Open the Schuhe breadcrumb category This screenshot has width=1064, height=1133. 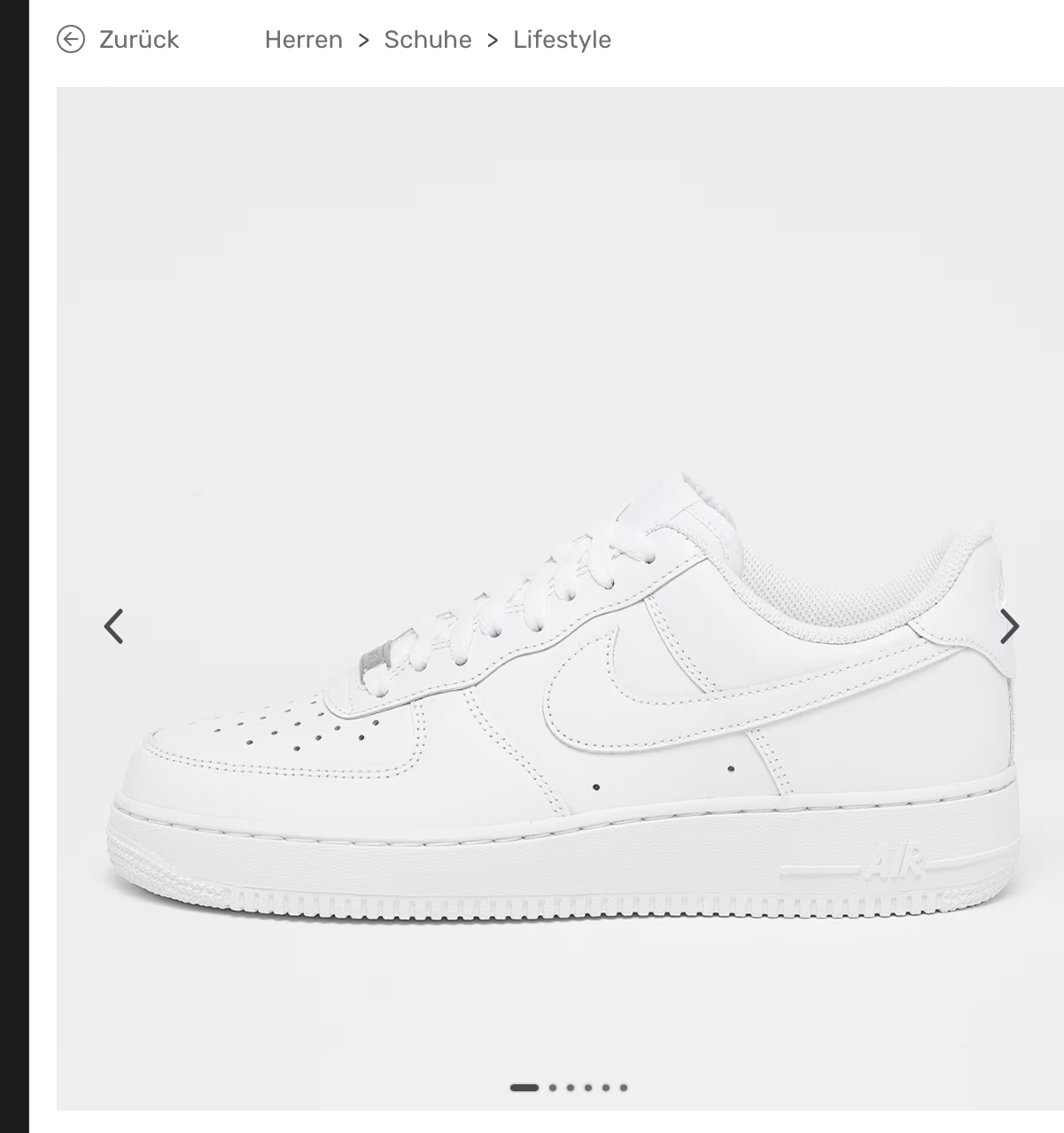[x=427, y=40]
